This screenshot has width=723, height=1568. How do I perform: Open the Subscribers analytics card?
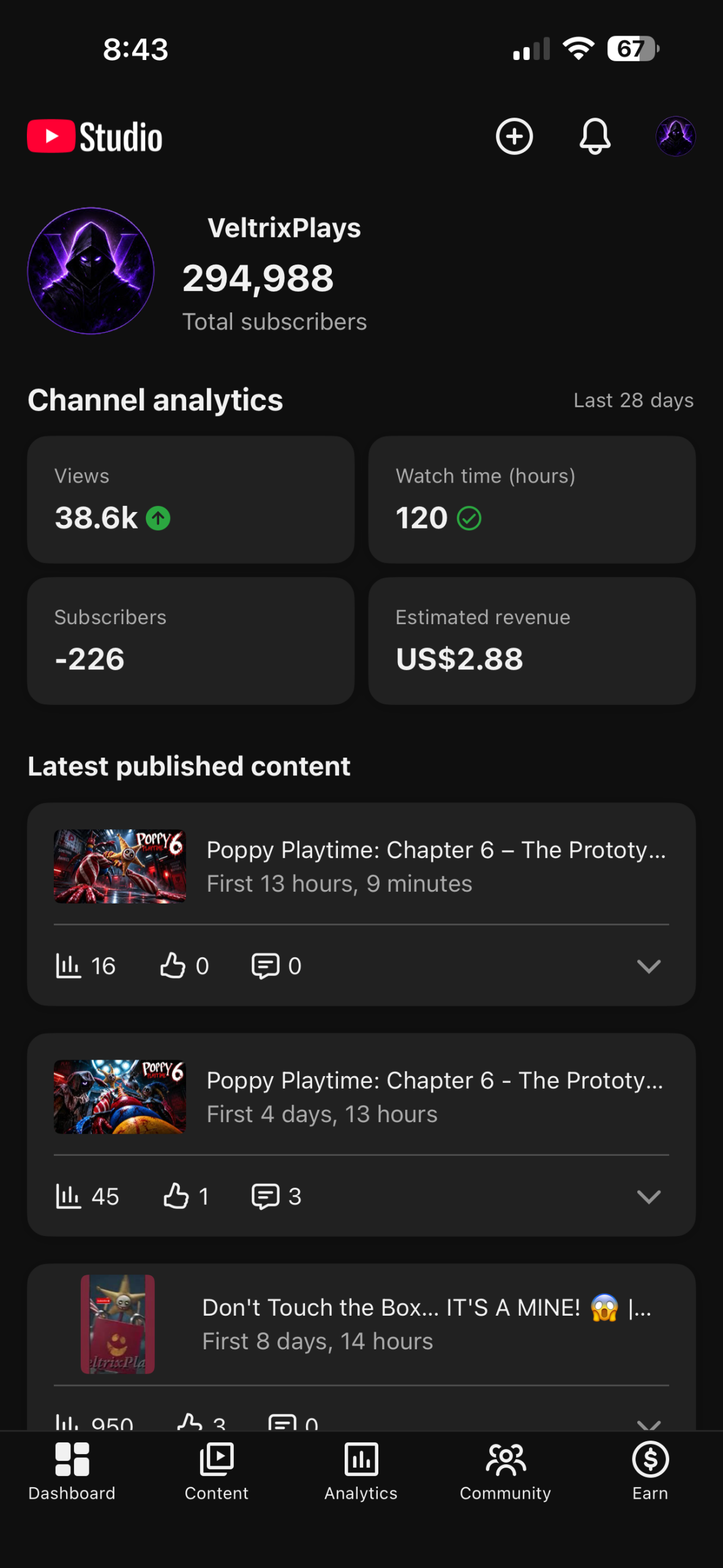pos(190,641)
